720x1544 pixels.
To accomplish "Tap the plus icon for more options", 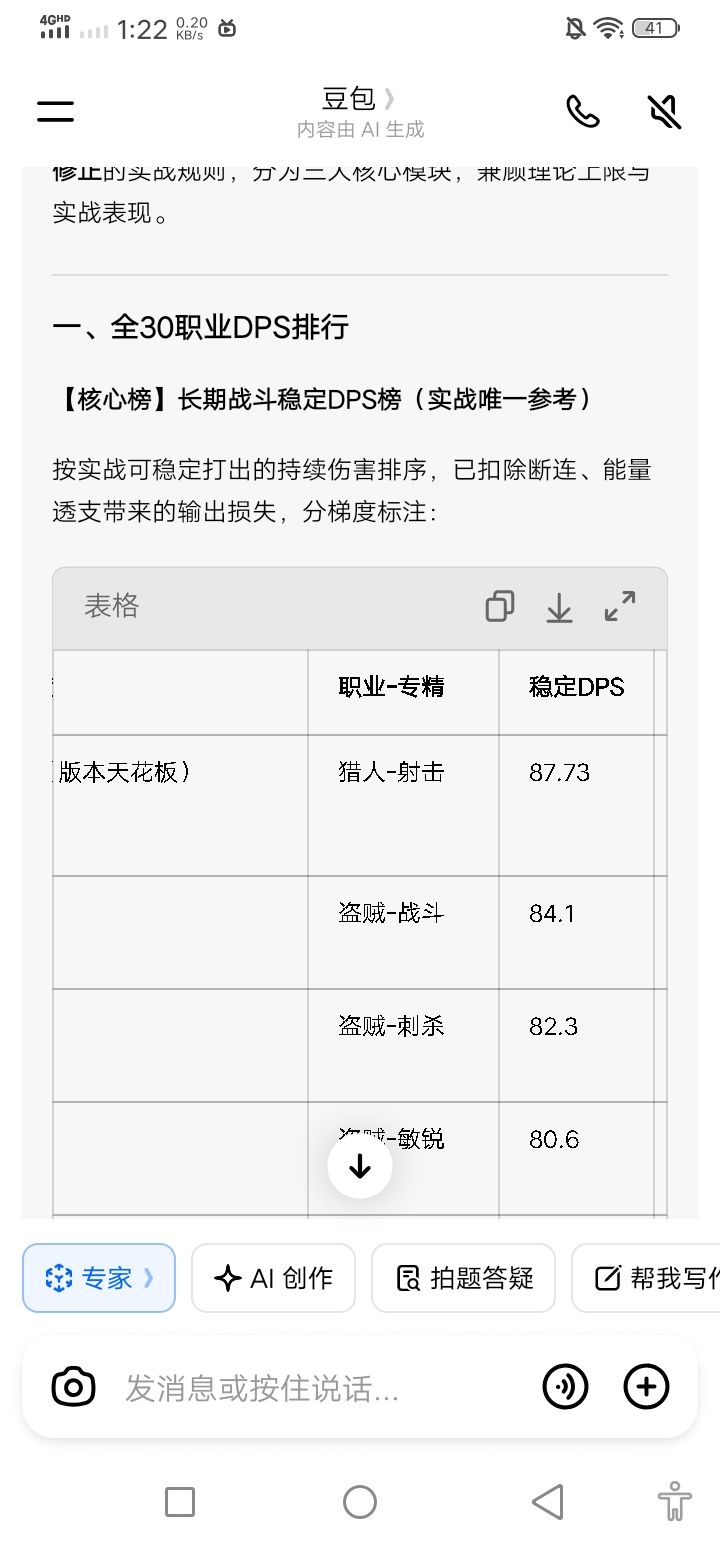I will click(646, 1387).
